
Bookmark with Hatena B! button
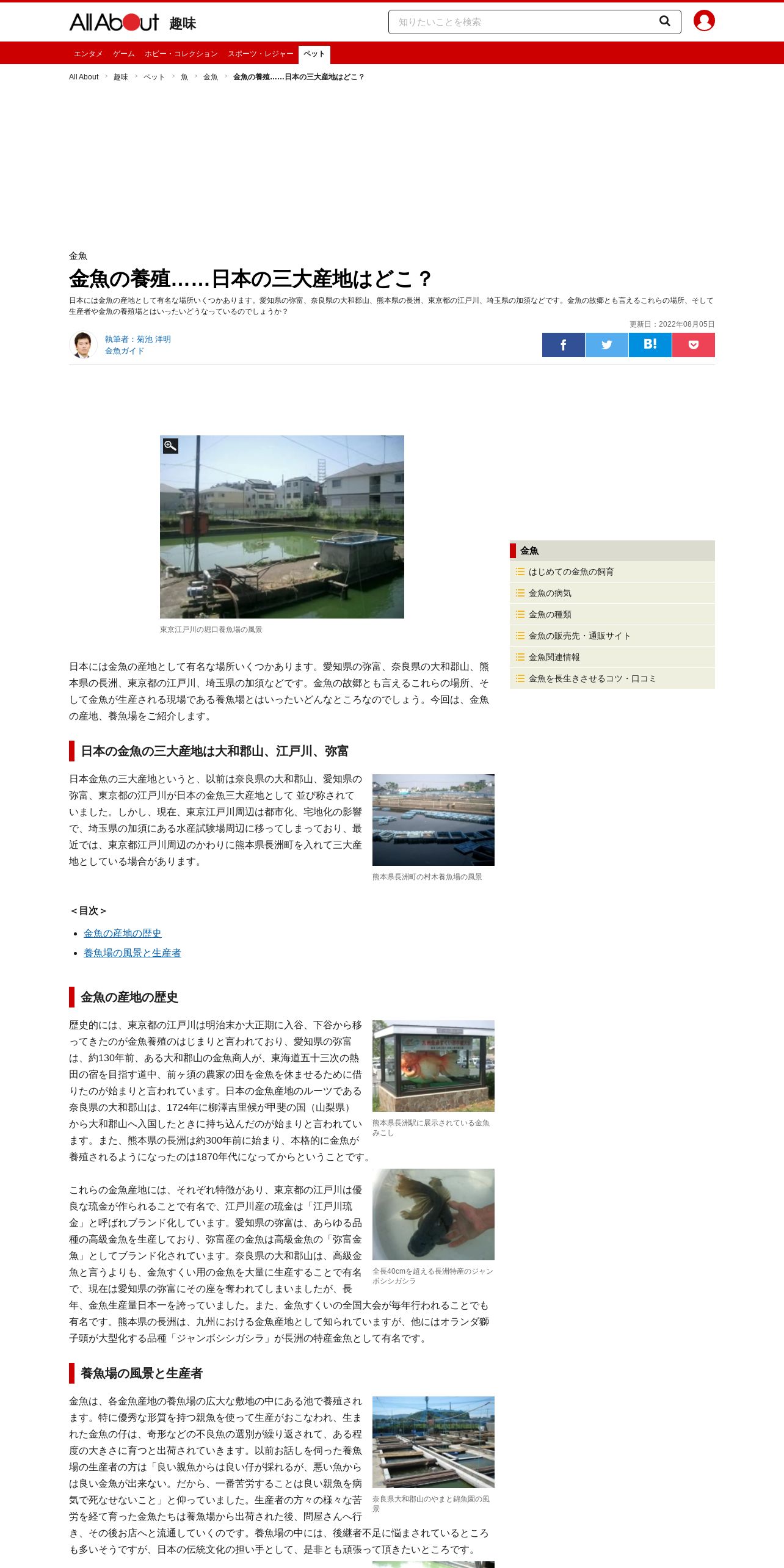[650, 345]
